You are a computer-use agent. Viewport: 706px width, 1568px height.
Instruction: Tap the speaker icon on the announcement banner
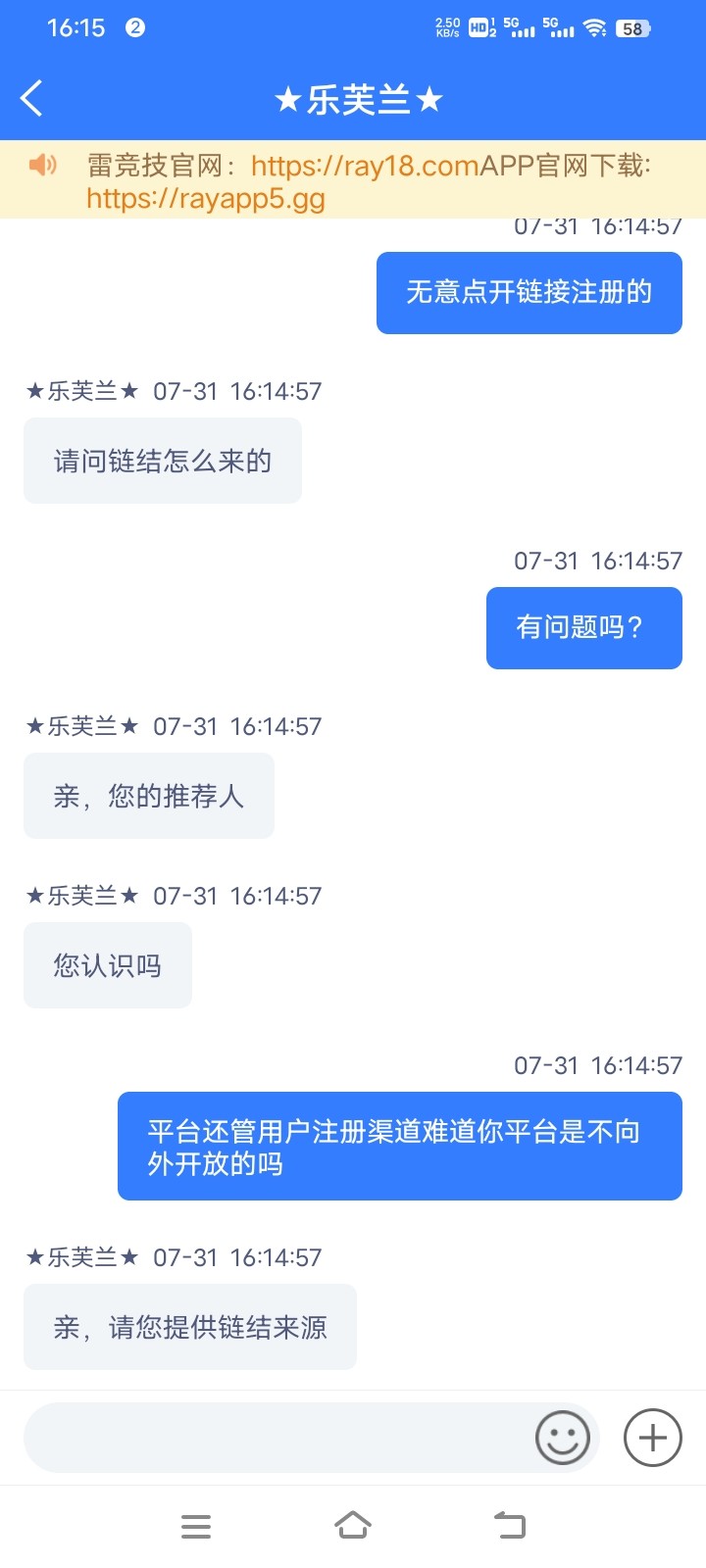click(43, 165)
